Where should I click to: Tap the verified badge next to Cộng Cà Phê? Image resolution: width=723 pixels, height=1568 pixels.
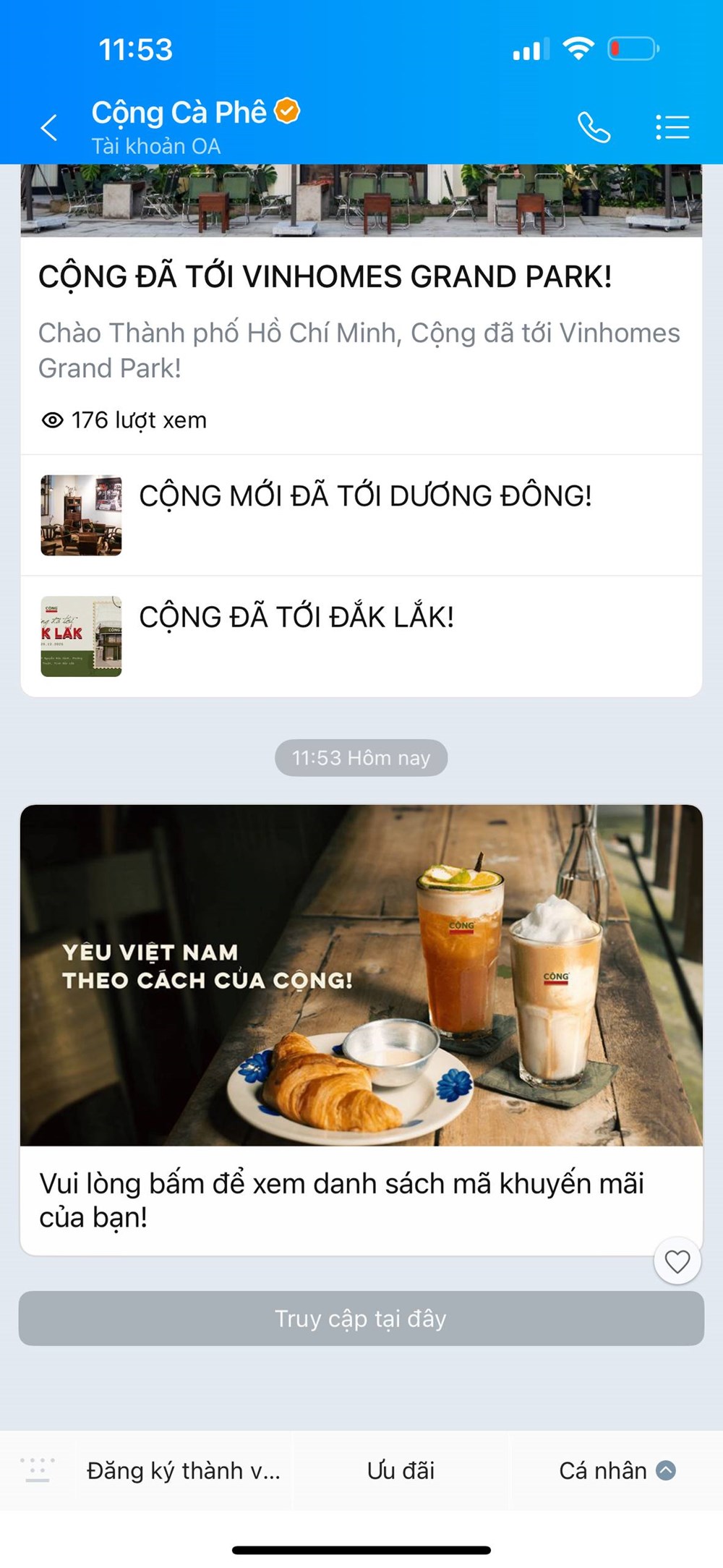point(287,108)
